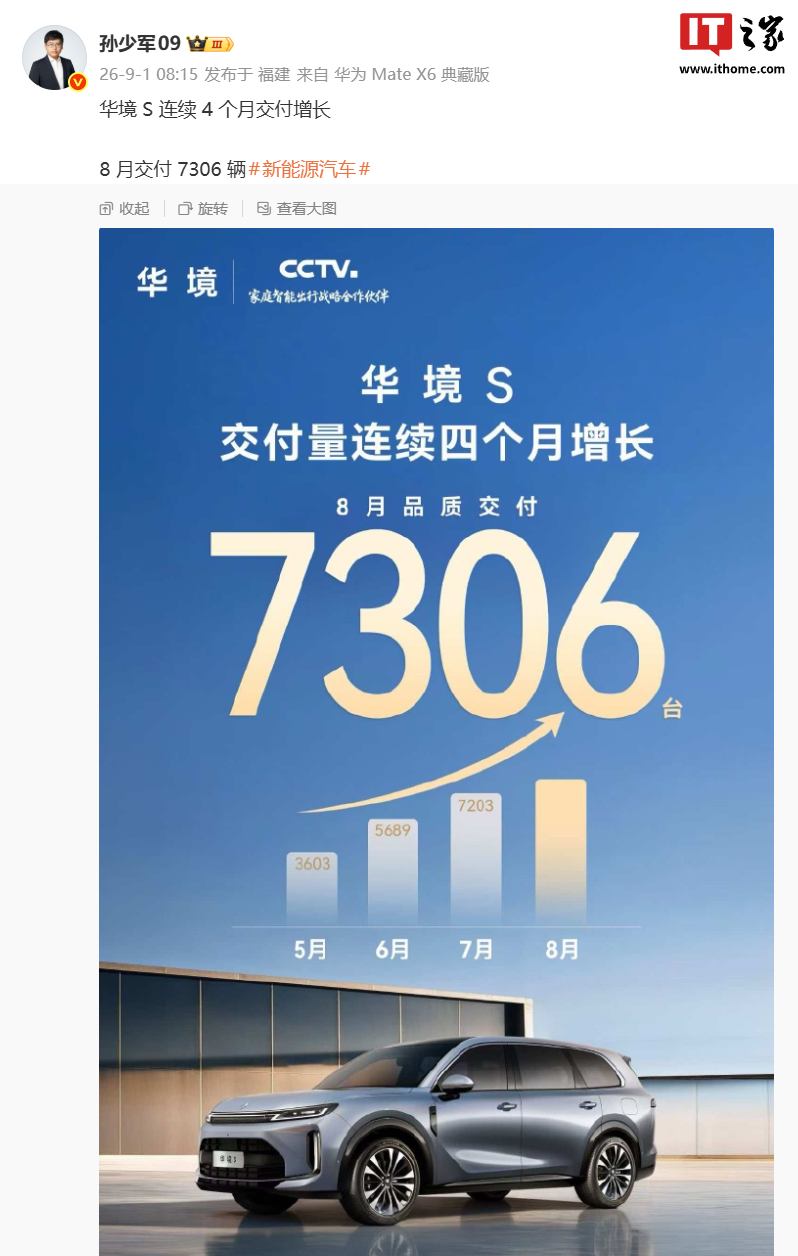The image size is (798, 1256).
Task: Open the username 孙少军09
Action: coord(140,43)
